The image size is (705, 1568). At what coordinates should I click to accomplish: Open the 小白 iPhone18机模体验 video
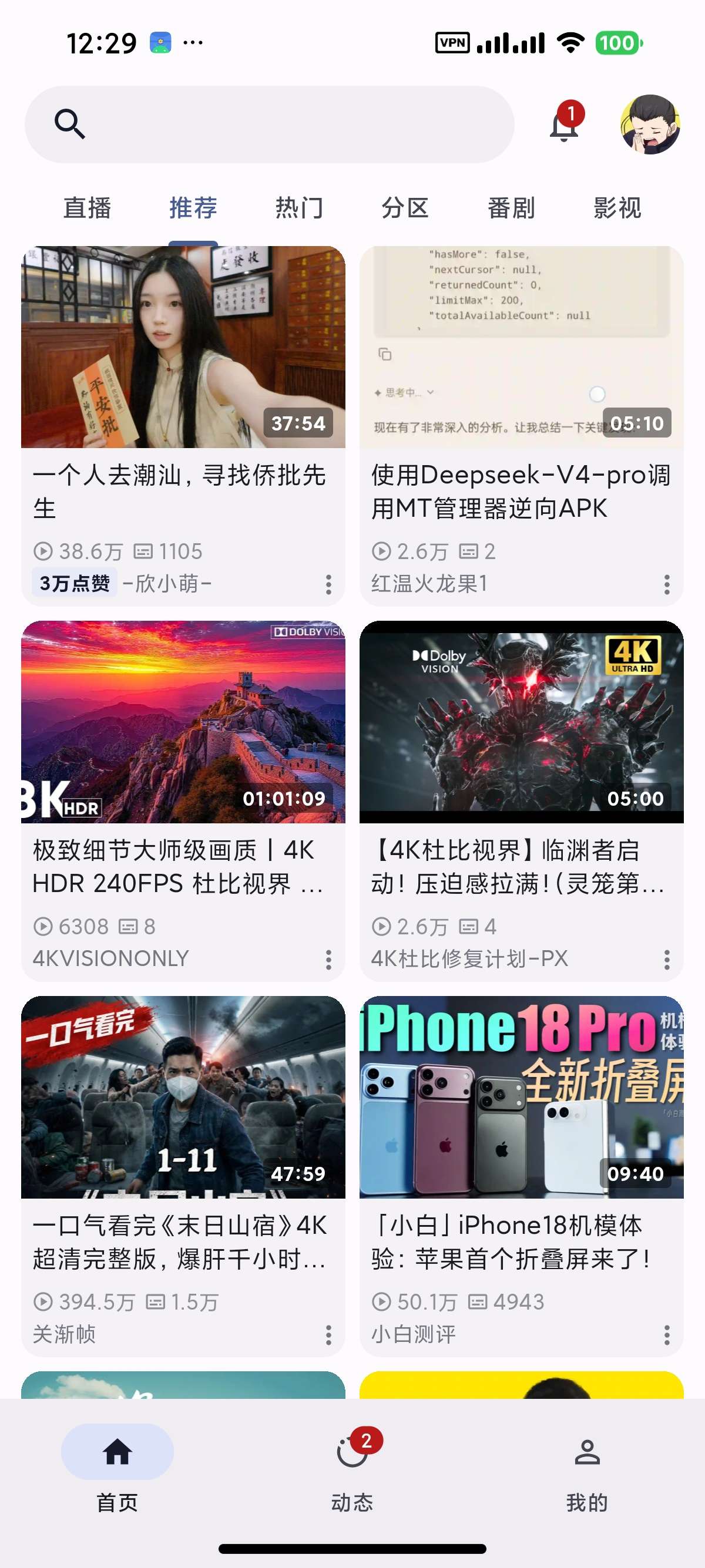pos(522,1175)
